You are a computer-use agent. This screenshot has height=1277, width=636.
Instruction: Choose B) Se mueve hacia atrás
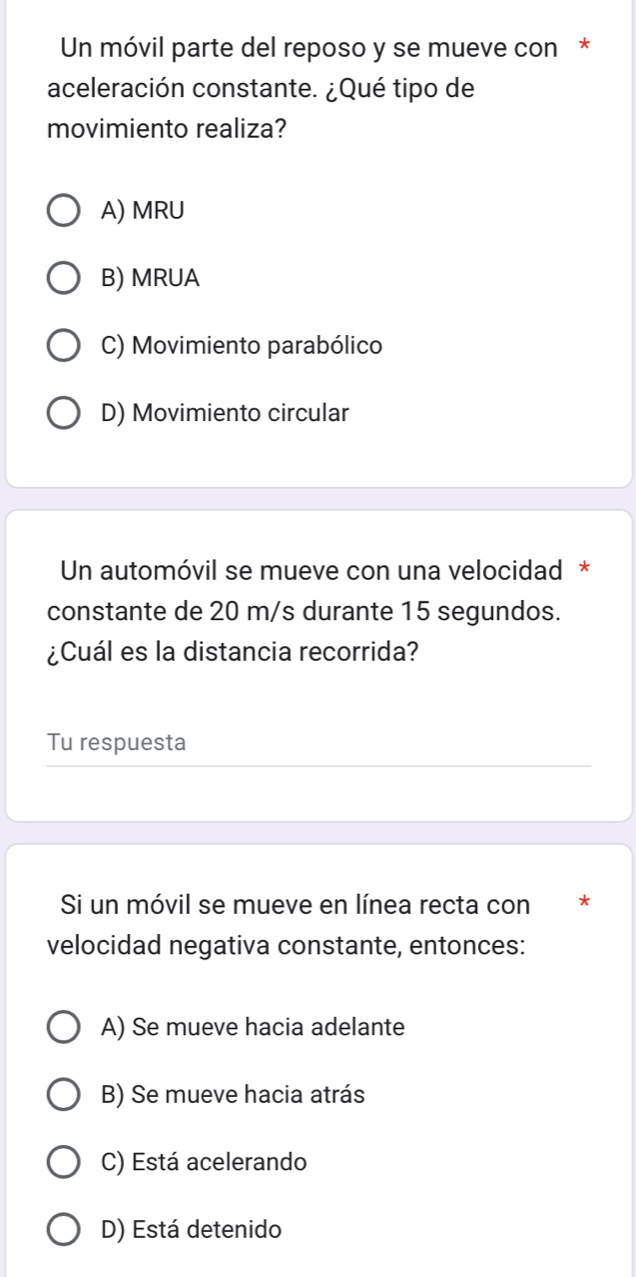(66, 1095)
